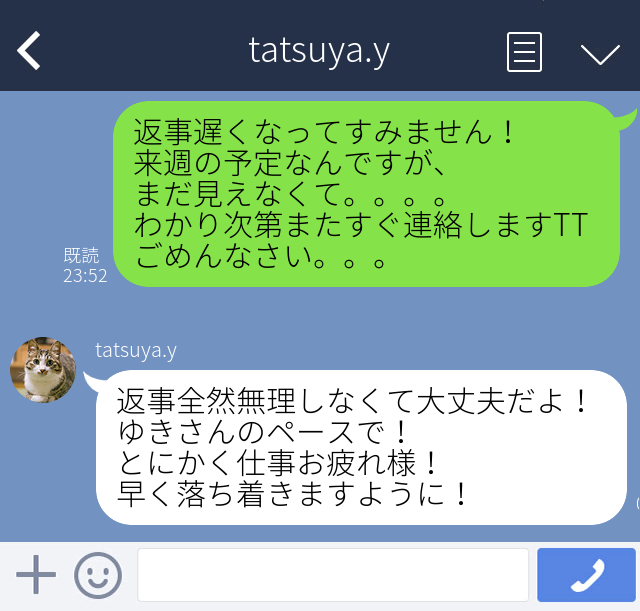The image size is (640, 611).
Task: Open the emoji sticker picker
Action: tap(98, 575)
